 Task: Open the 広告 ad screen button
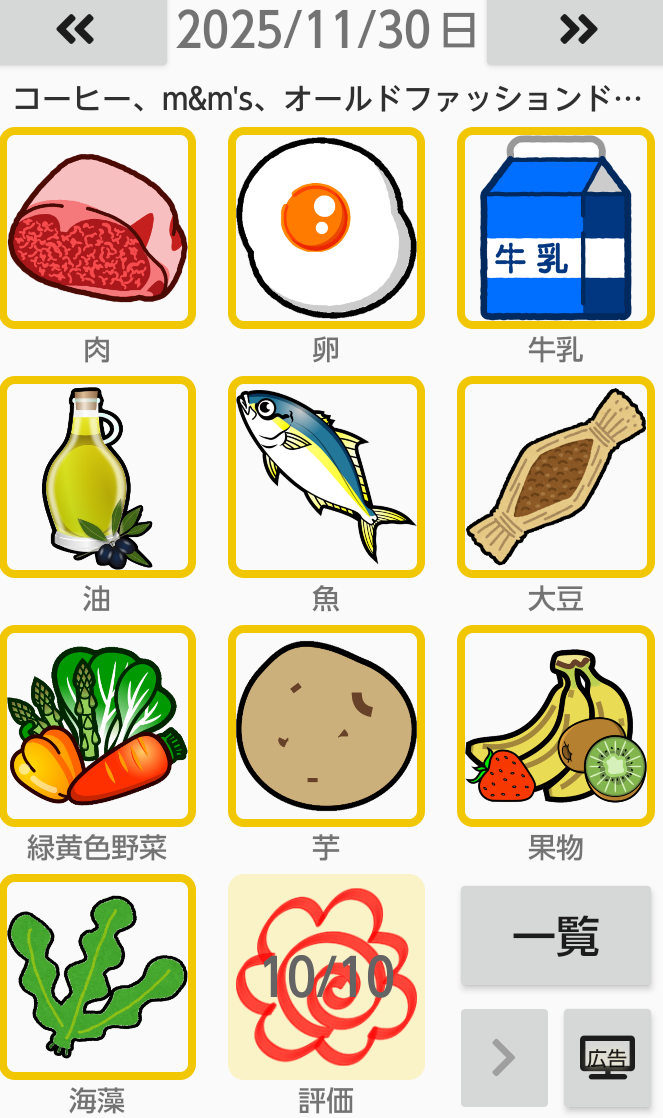(607, 1057)
